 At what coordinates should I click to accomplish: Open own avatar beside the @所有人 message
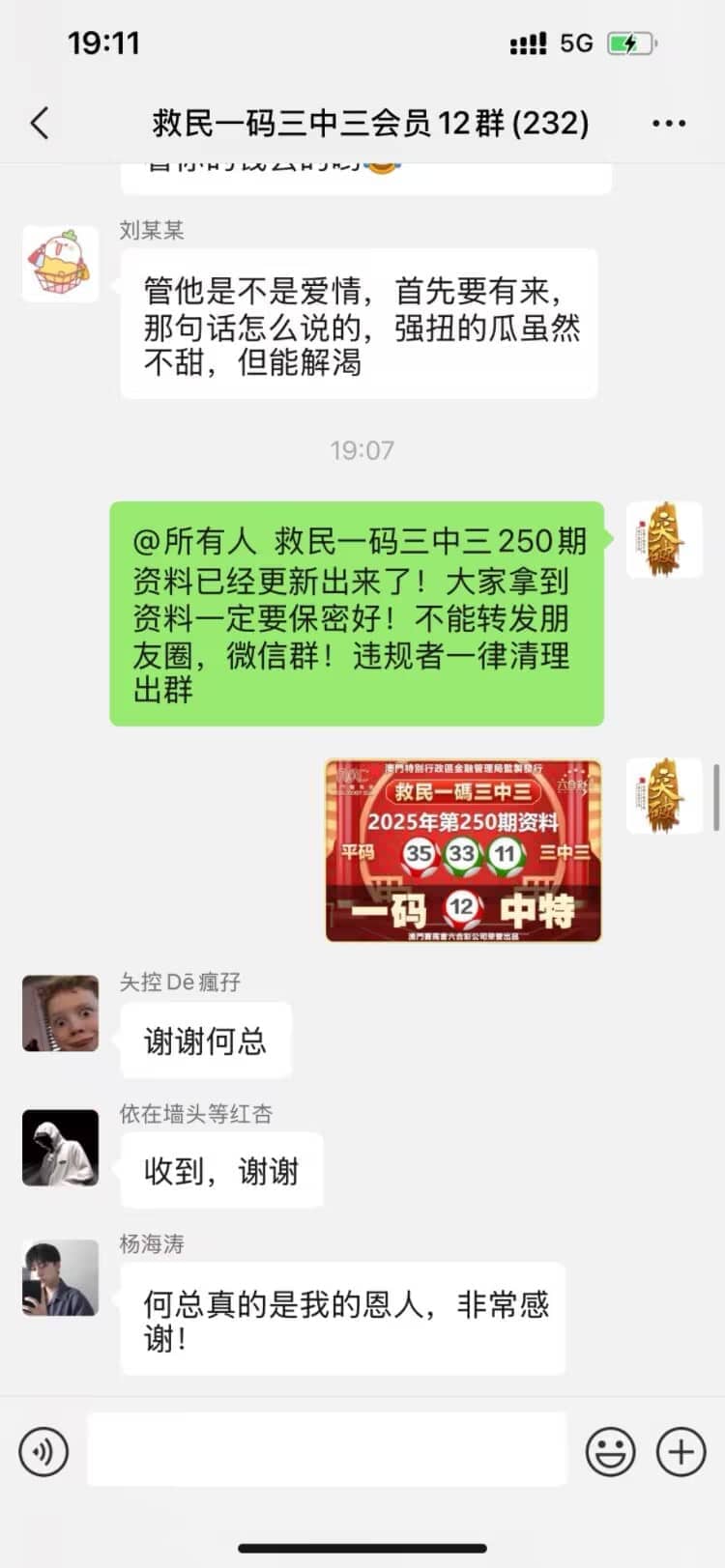(664, 540)
